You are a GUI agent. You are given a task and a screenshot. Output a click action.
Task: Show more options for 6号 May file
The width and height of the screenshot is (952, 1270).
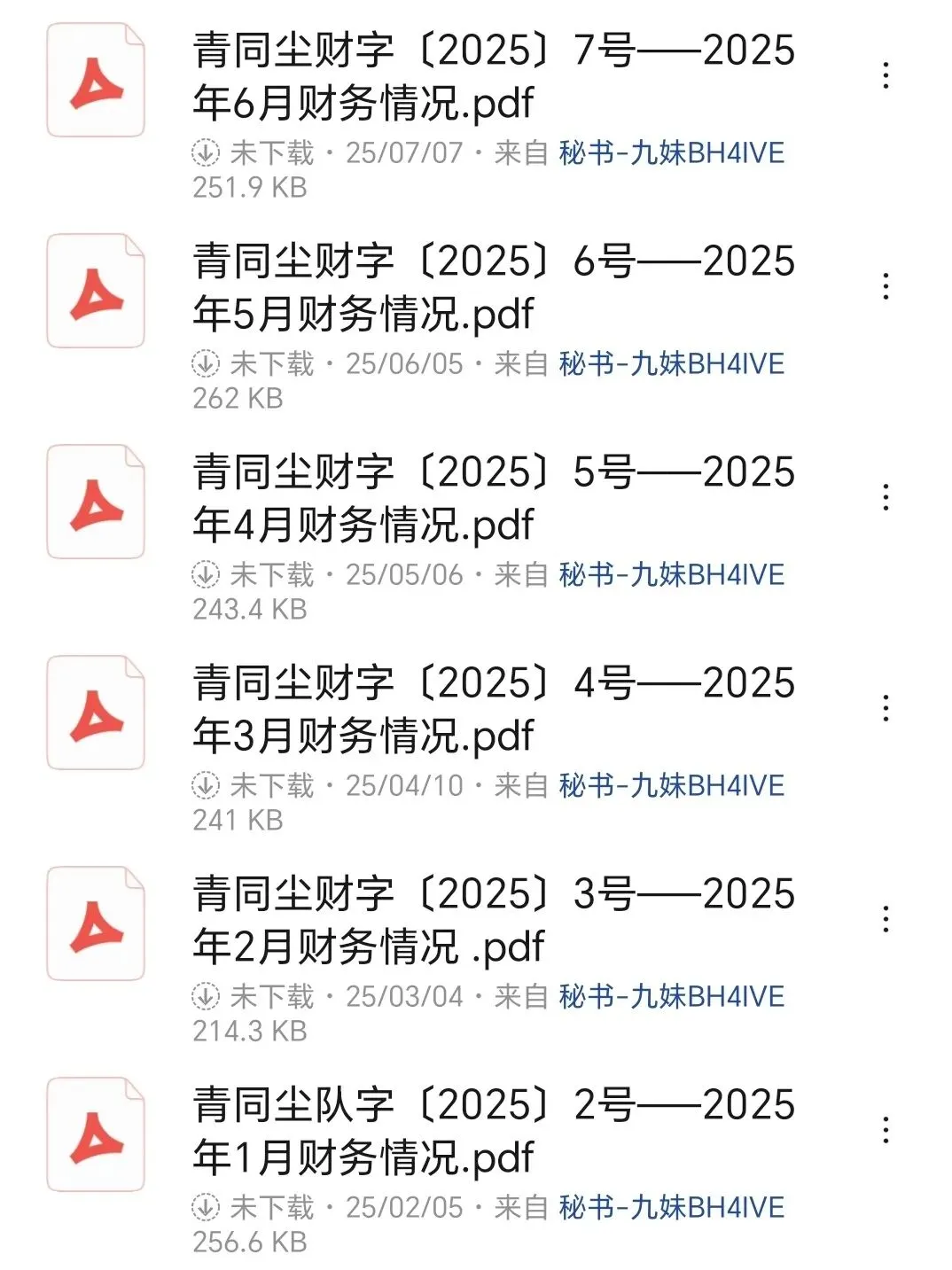point(885,287)
